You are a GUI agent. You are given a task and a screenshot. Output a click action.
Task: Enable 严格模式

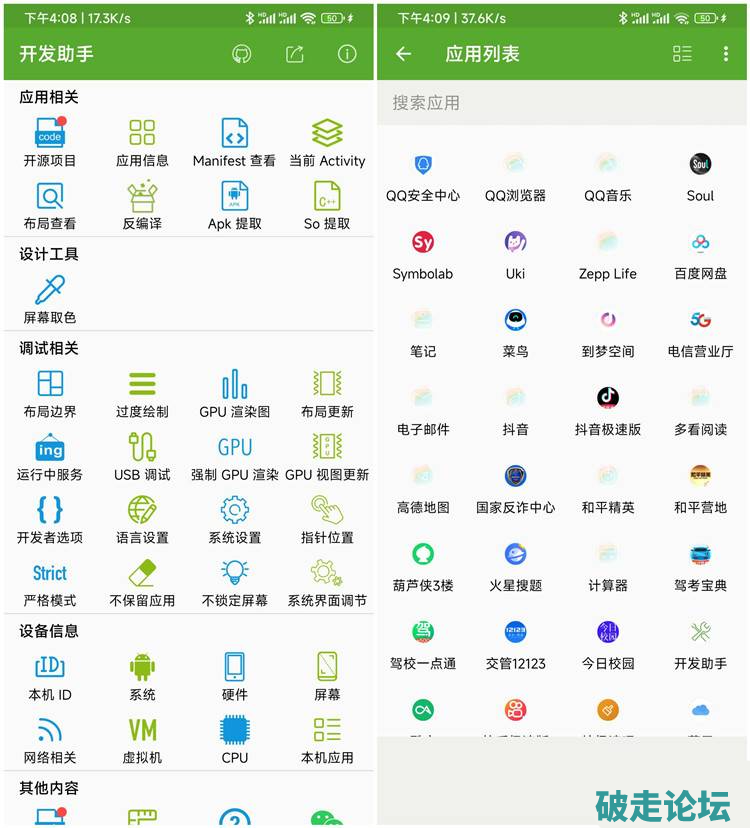pyautogui.click(x=50, y=581)
